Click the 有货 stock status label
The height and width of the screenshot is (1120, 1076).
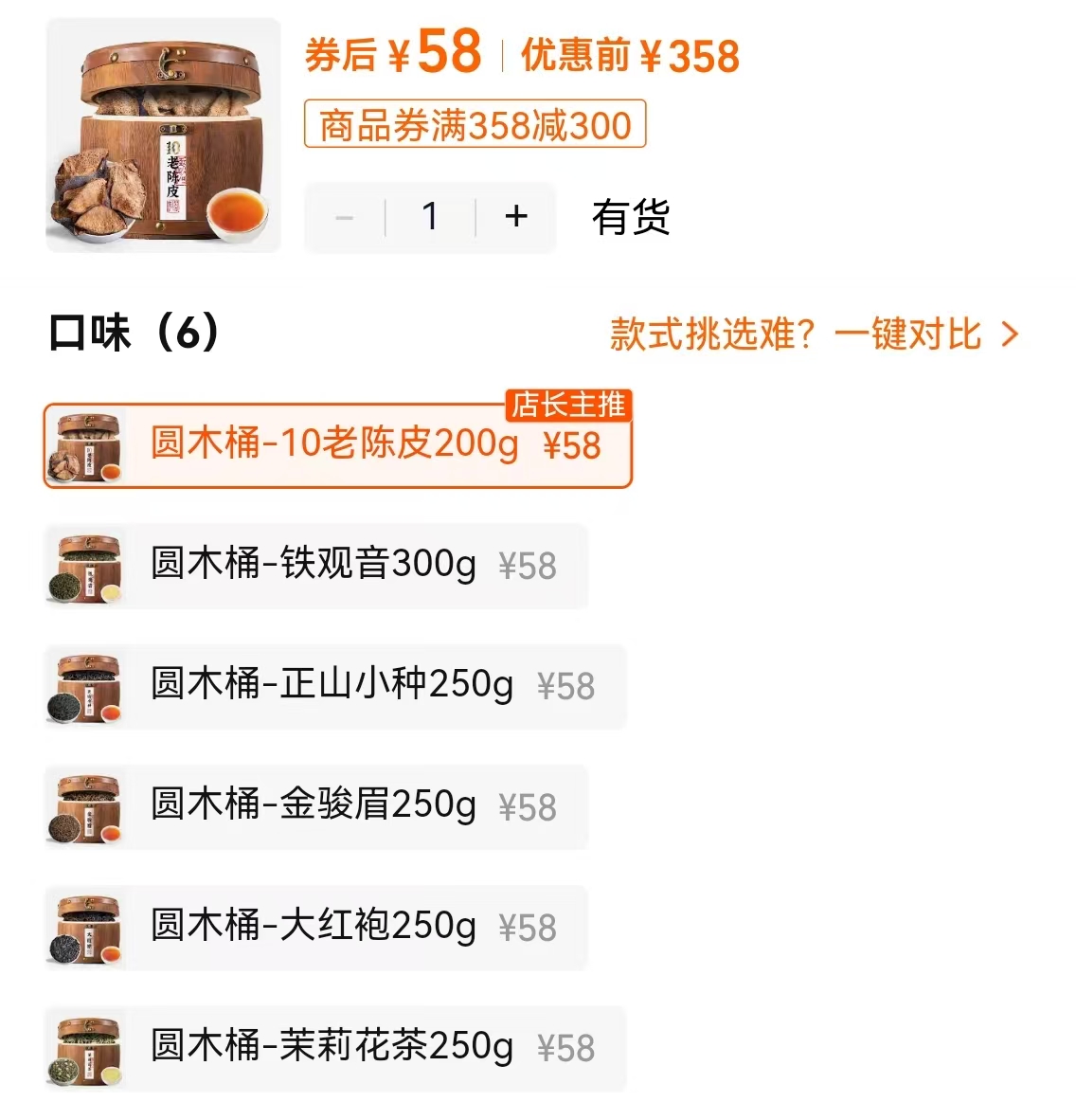tap(631, 218)
